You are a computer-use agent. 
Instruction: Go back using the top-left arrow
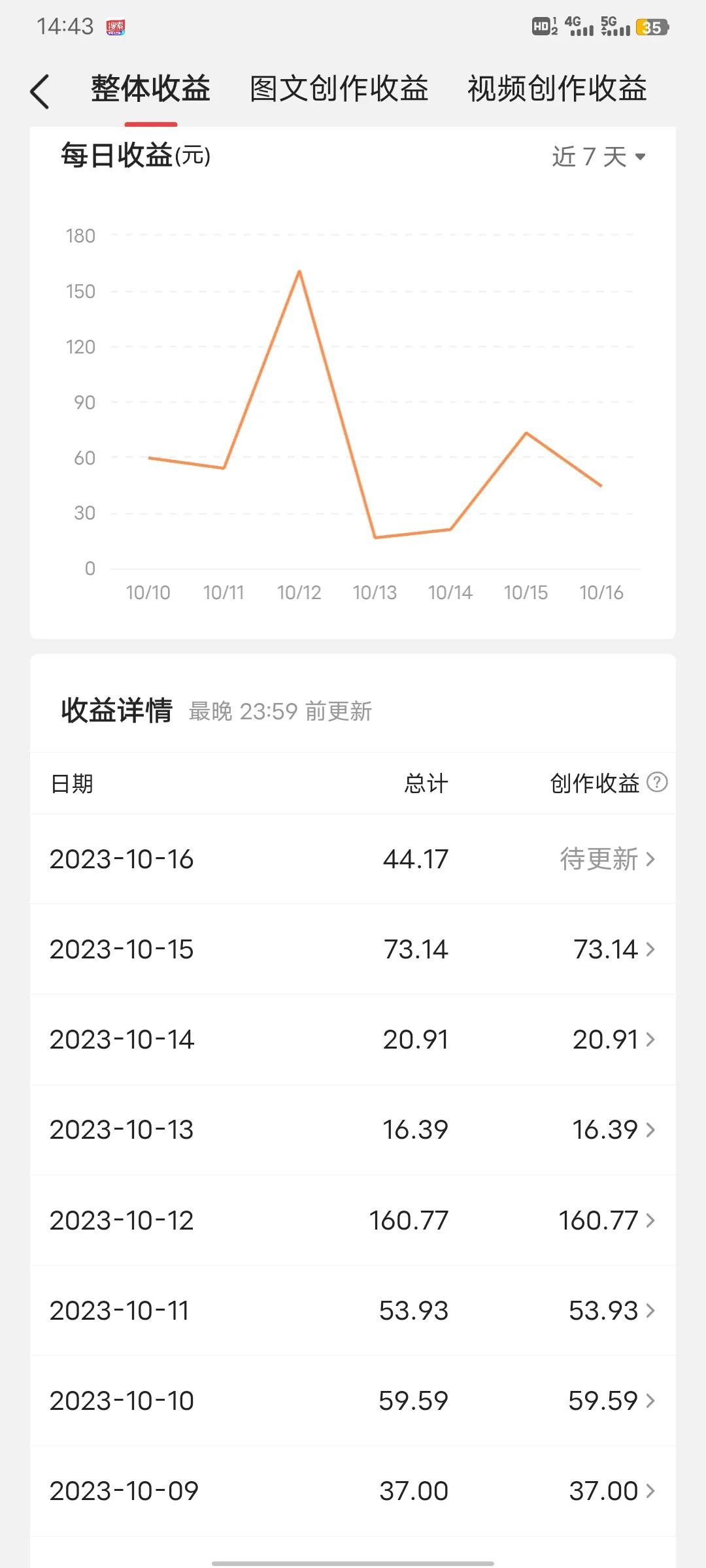41,91
